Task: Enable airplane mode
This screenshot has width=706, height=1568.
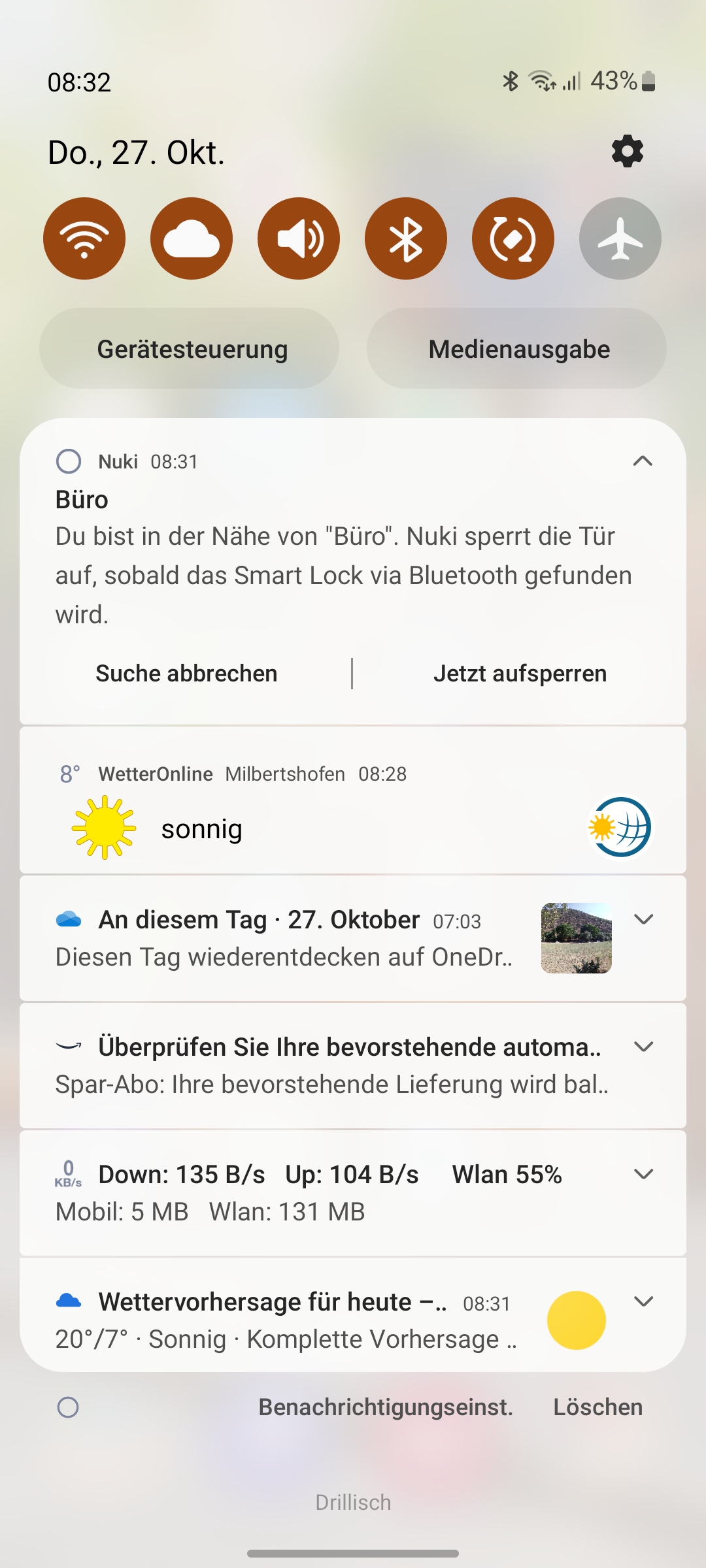Action: pyautogui.click(x=620, y=238)
